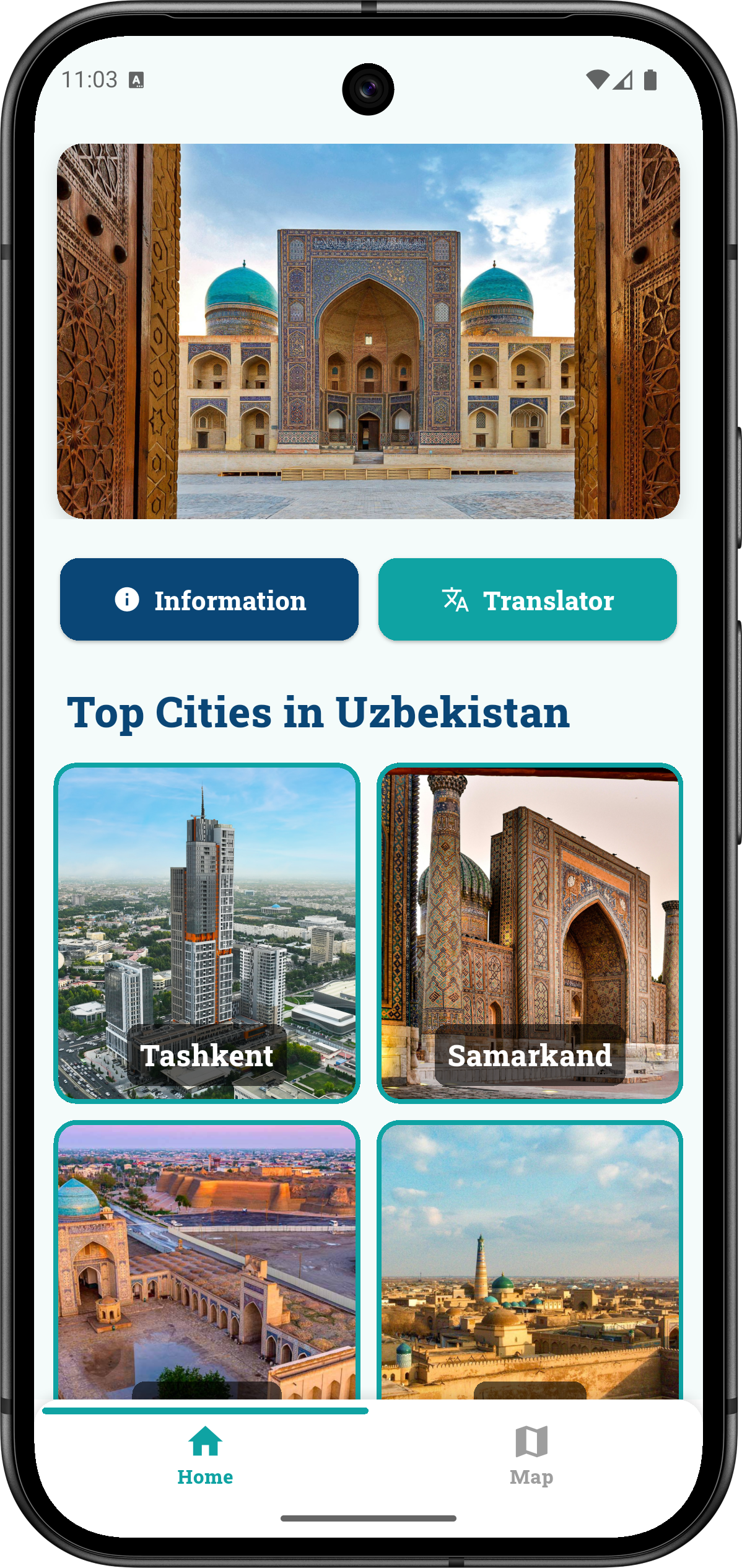Image resolution: width=742 pixels, height=1568 pixels.
Task: Tap the keyboard notification icon beside the clock
Action: 136,80
